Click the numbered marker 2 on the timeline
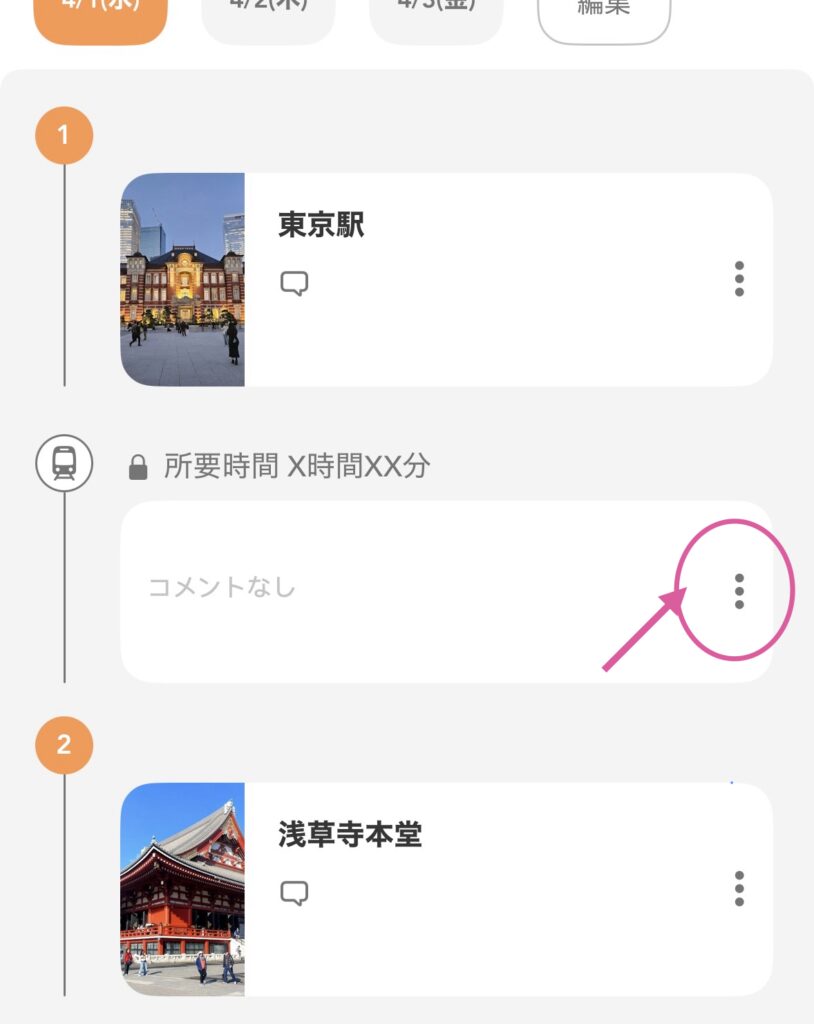Image resolution: width=814 pixels, height=1024 pixels. pos(64,742)
